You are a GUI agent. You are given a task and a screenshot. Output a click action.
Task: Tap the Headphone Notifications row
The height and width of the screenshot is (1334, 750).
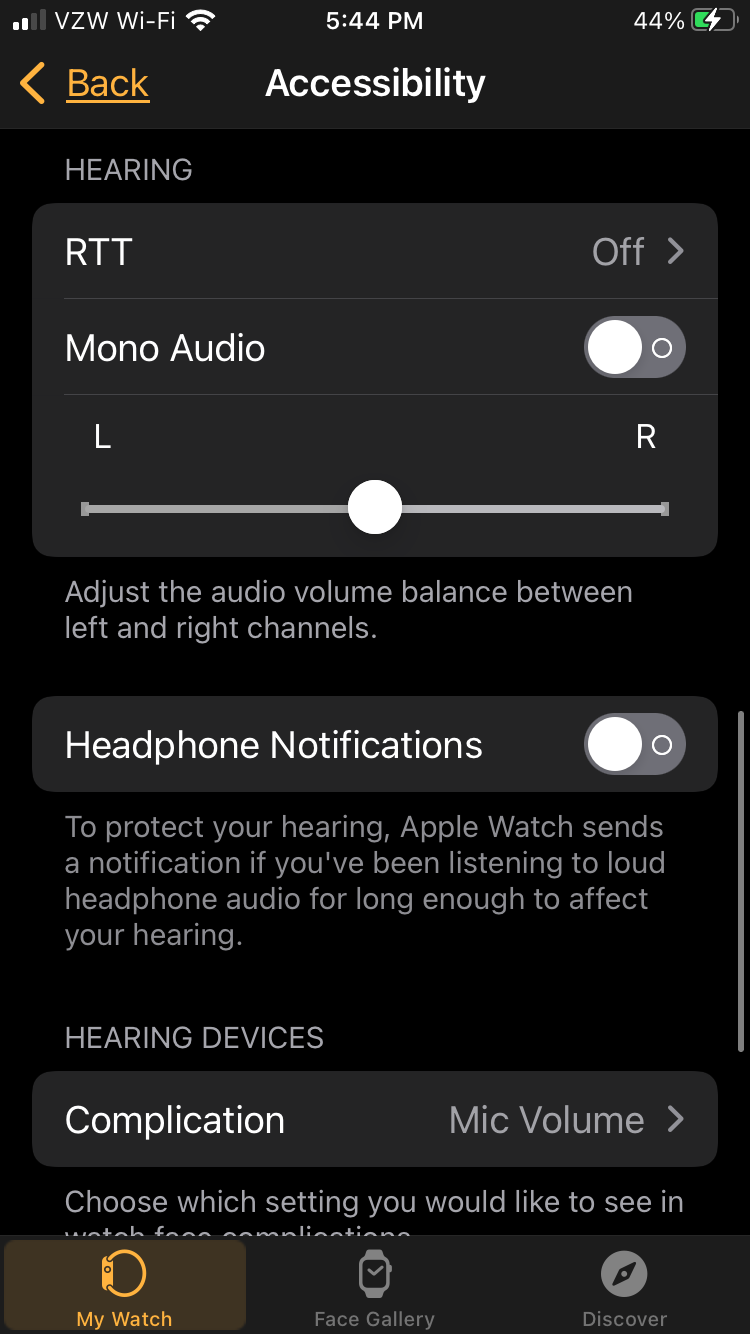coord(300,744)
